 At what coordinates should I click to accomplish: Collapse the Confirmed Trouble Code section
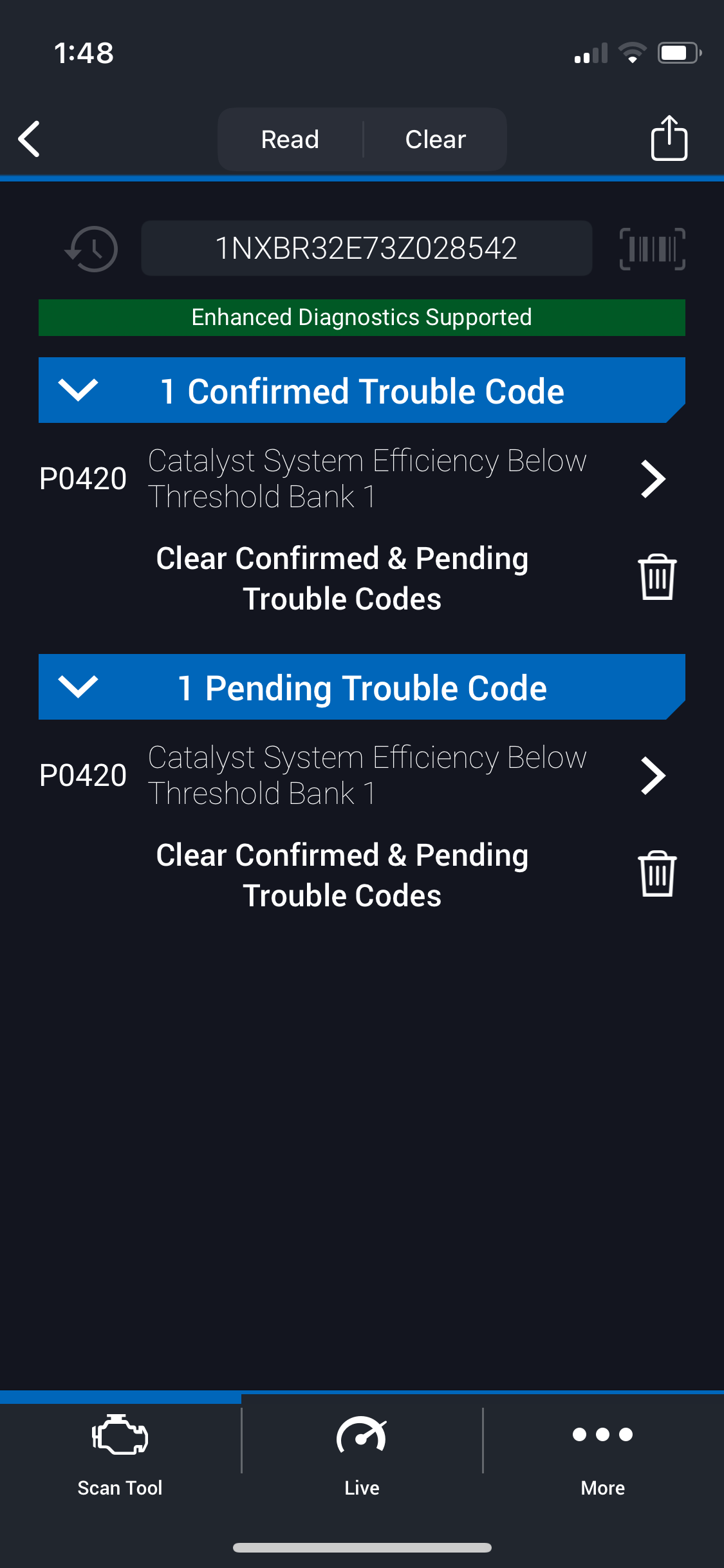[362, 391]
